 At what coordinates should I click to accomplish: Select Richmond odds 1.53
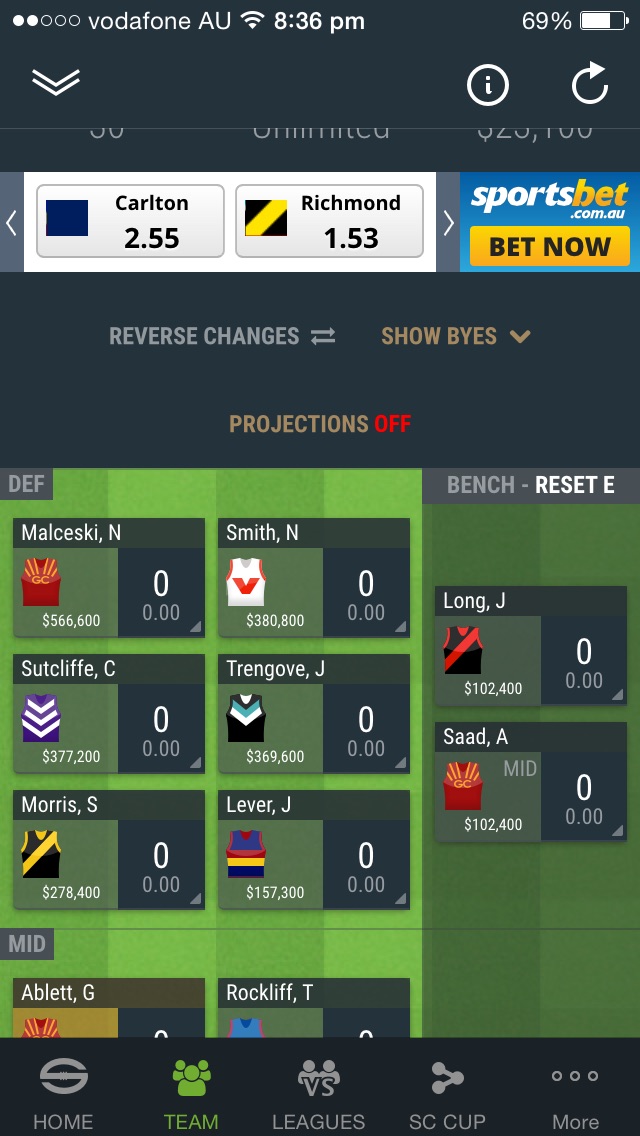(x=329, y=222)
